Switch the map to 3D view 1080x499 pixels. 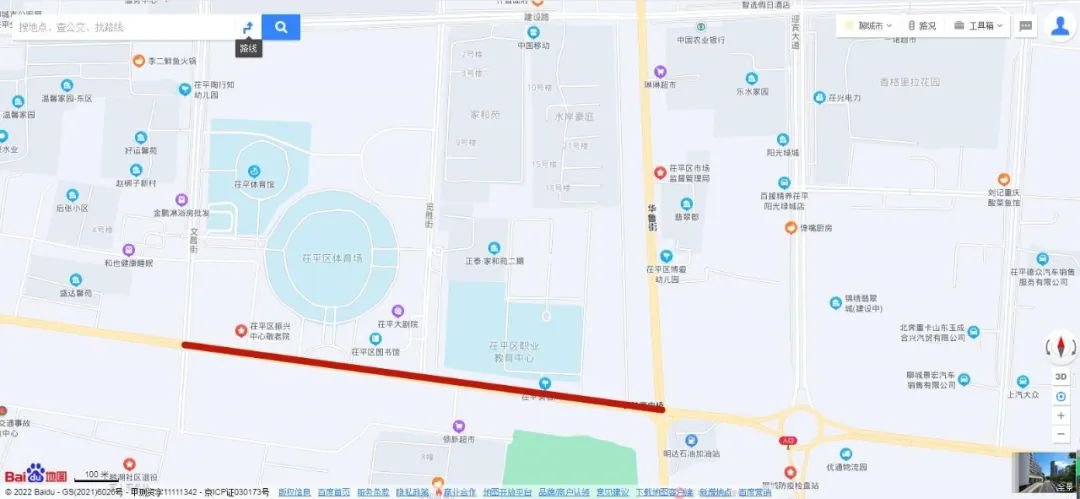pyautogui.click(x=1060, y=377)
